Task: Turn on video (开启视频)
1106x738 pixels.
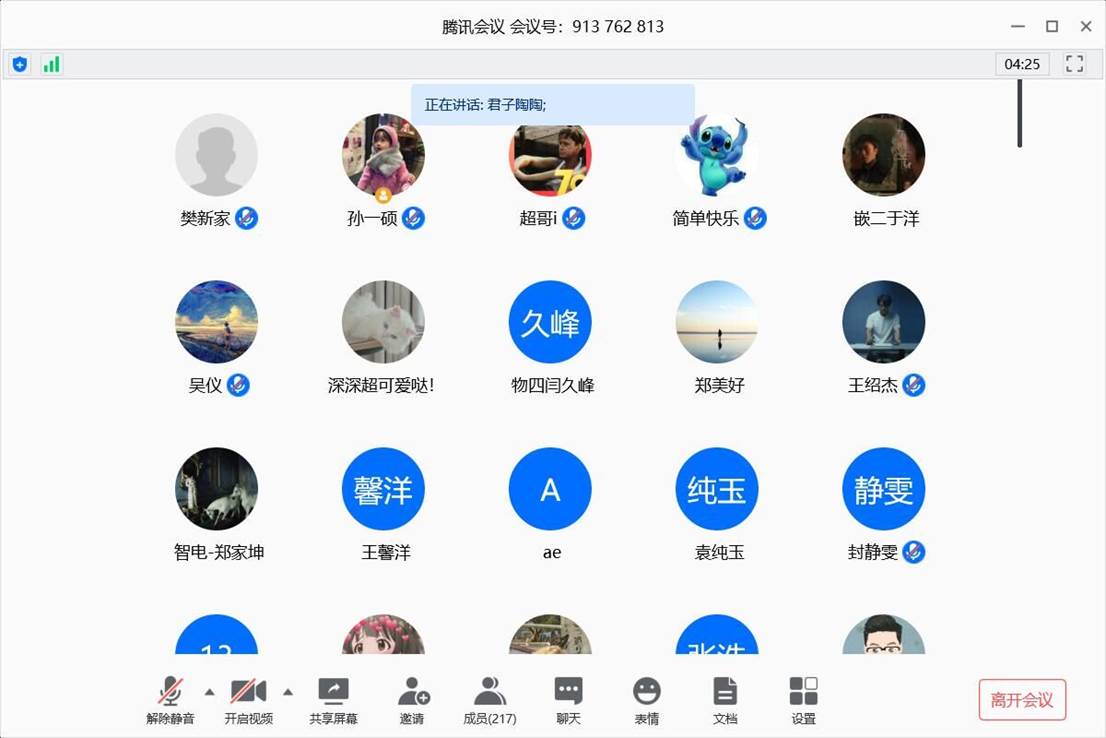Action: 248,699
